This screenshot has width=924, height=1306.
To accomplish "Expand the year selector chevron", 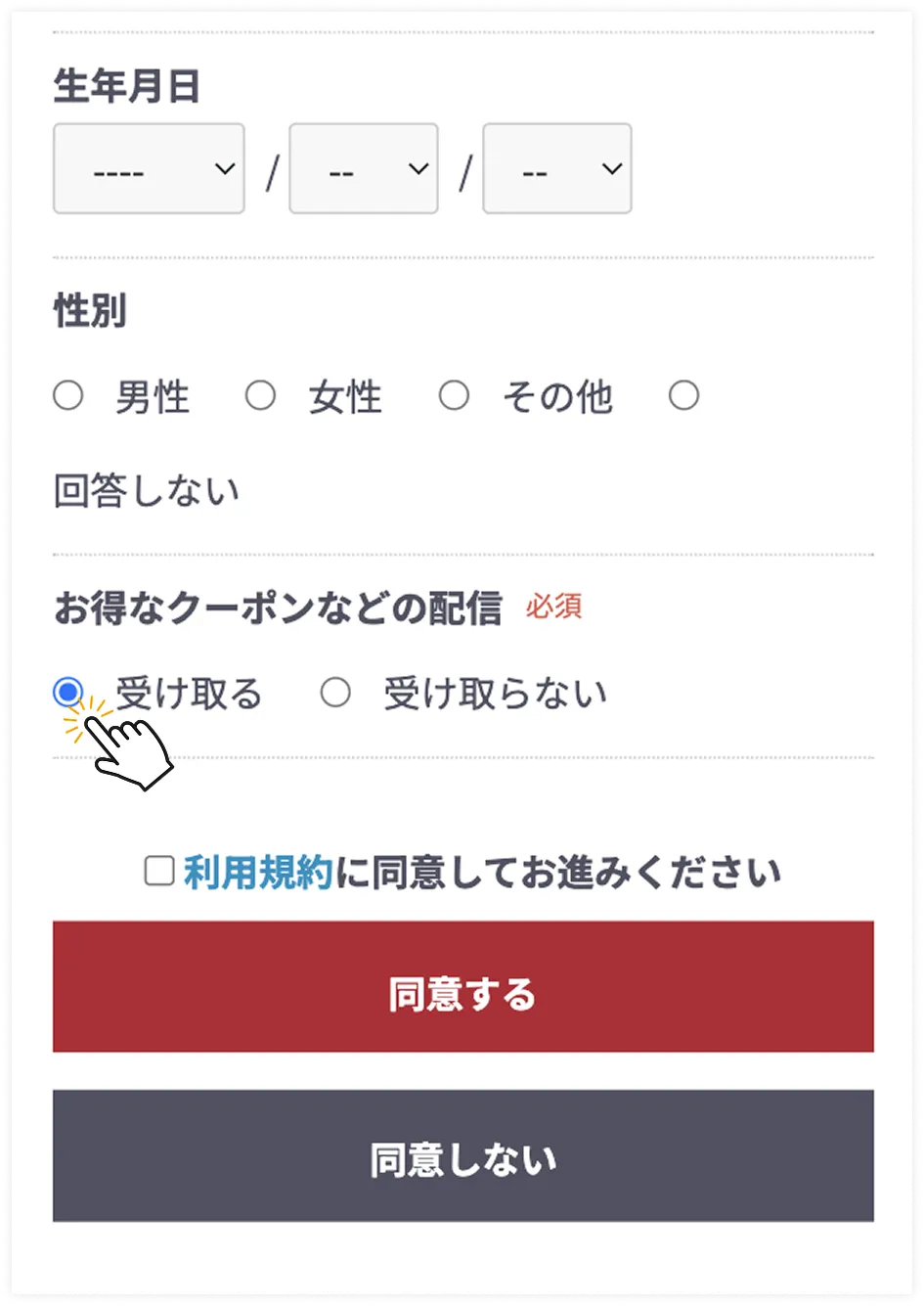I will [223, 168].
